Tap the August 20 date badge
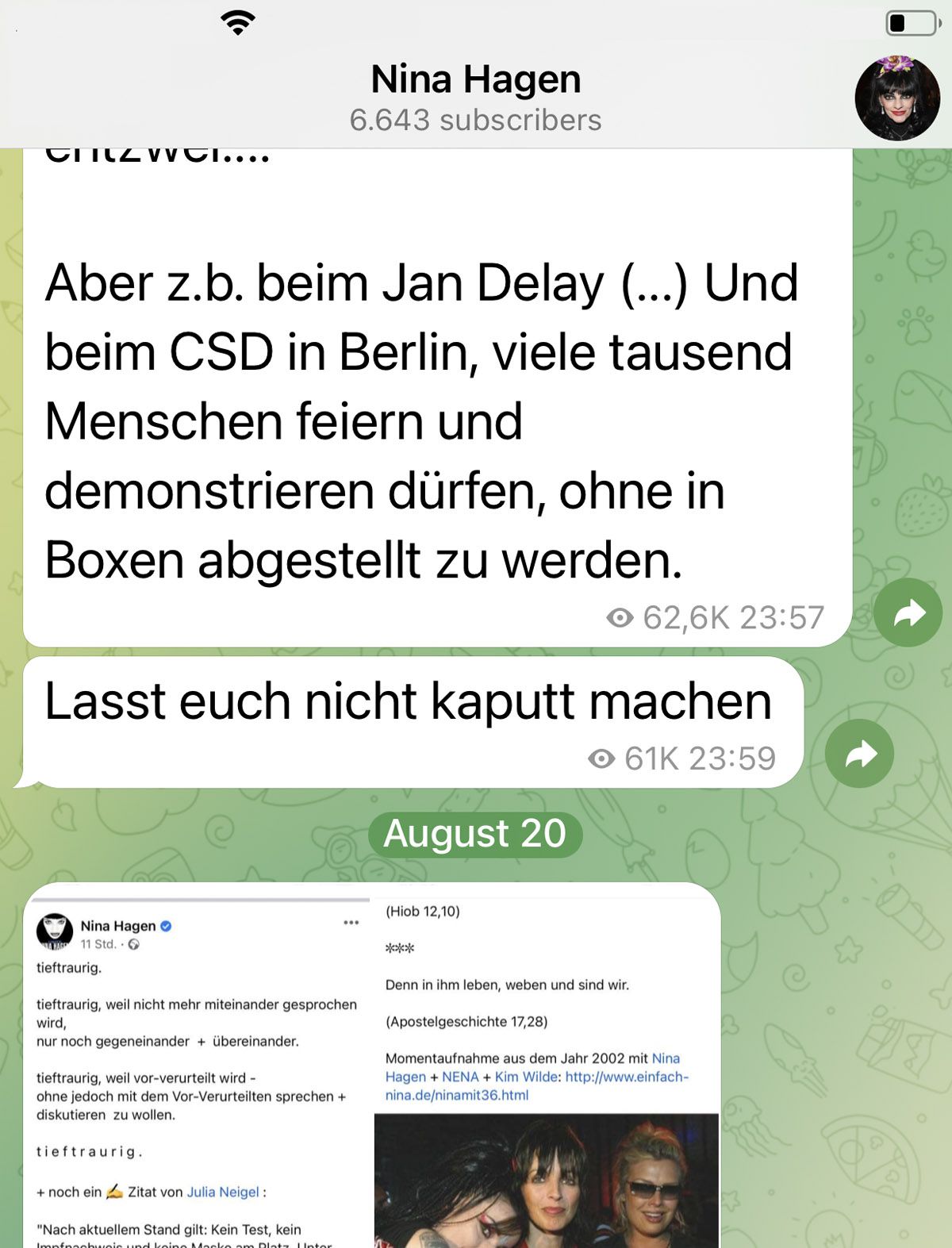 pos(475,834)
